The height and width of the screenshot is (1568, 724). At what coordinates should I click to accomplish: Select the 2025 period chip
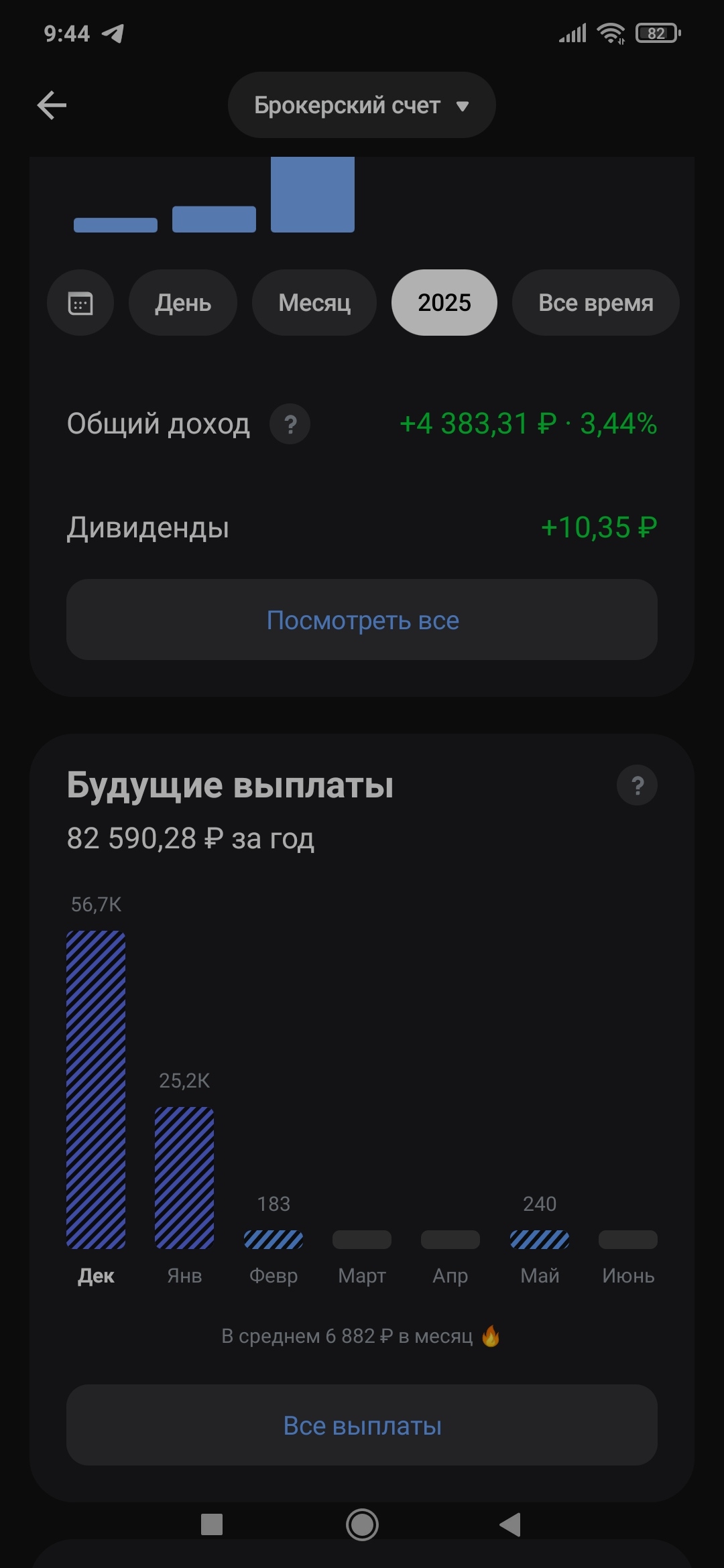click(444, 303)
